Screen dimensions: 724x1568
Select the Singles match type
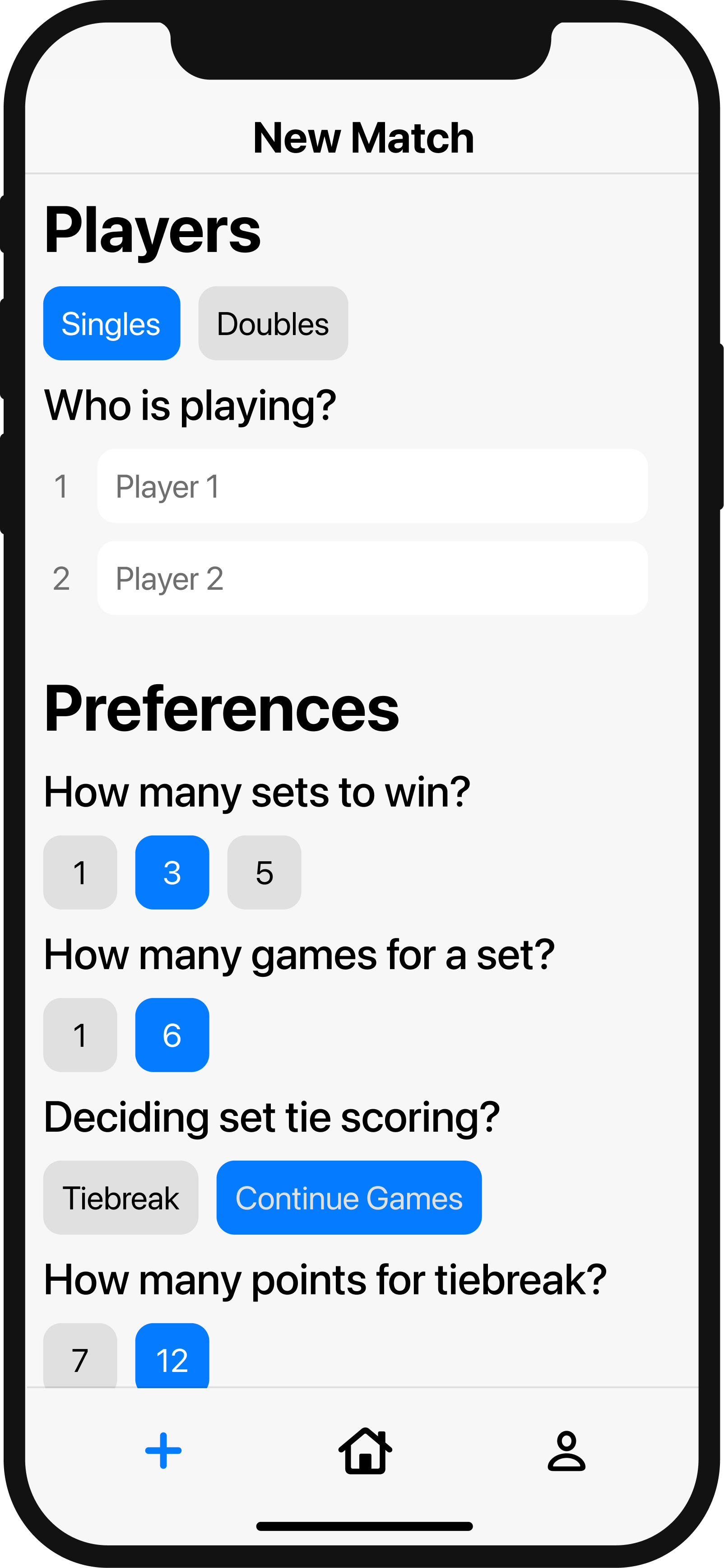click(112, 323)
